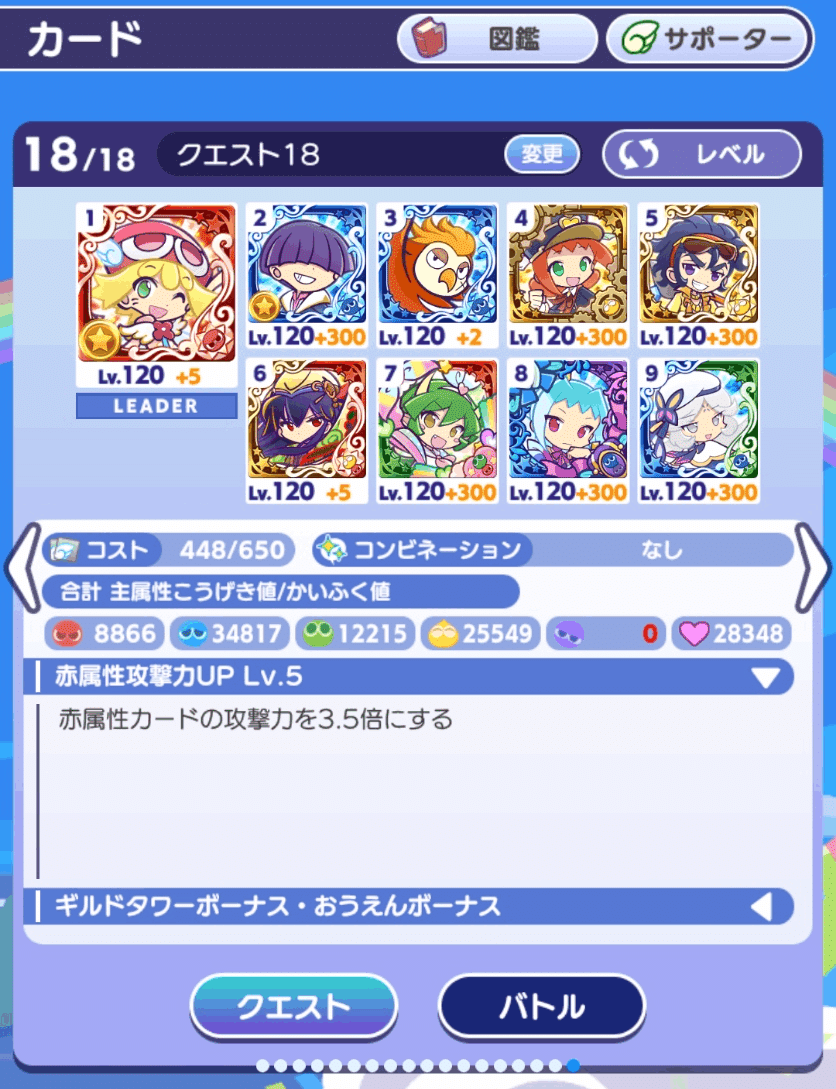The width and height of the screenshot is (836, 1089).
Task: Open the サポーター button
Action: (706, 40)
